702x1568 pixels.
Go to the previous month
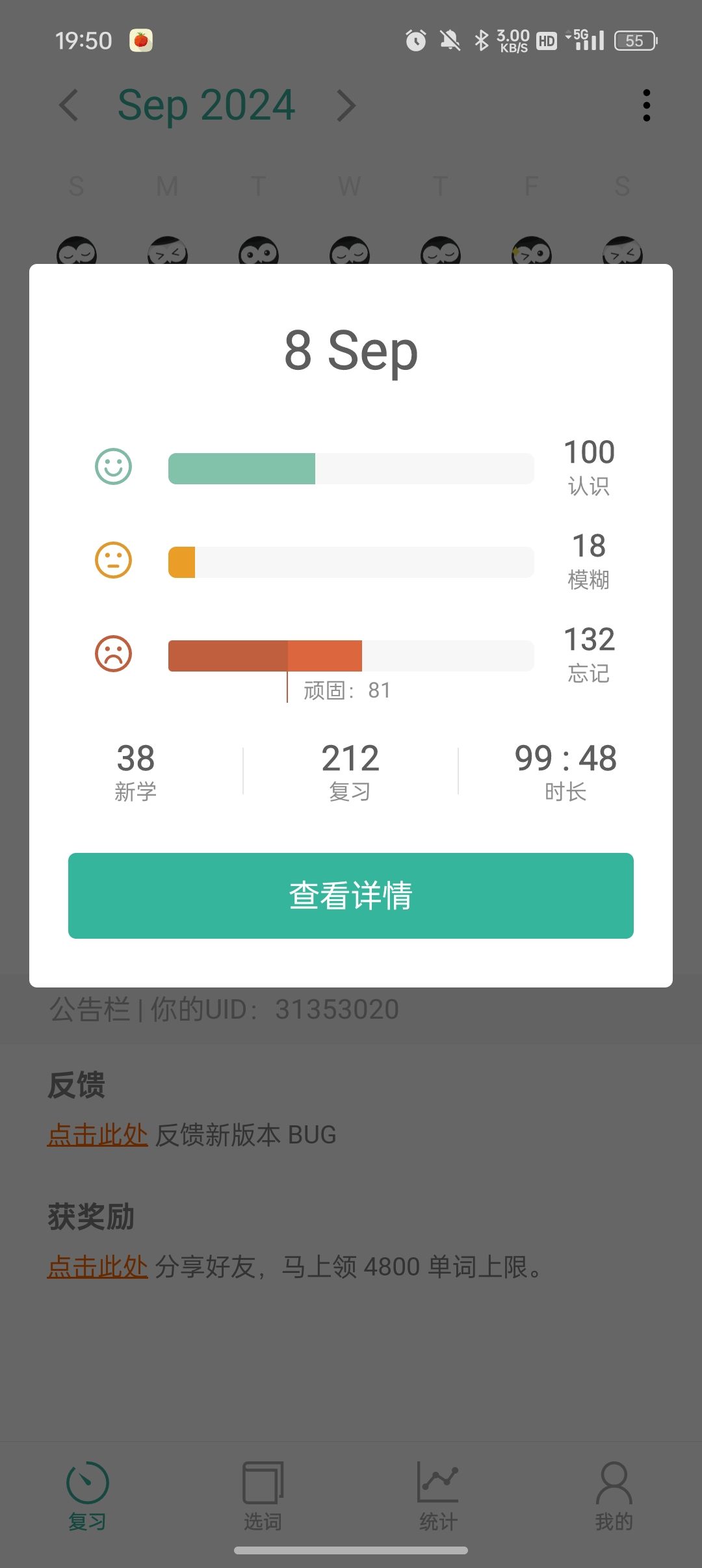click(x=69, y=105)
